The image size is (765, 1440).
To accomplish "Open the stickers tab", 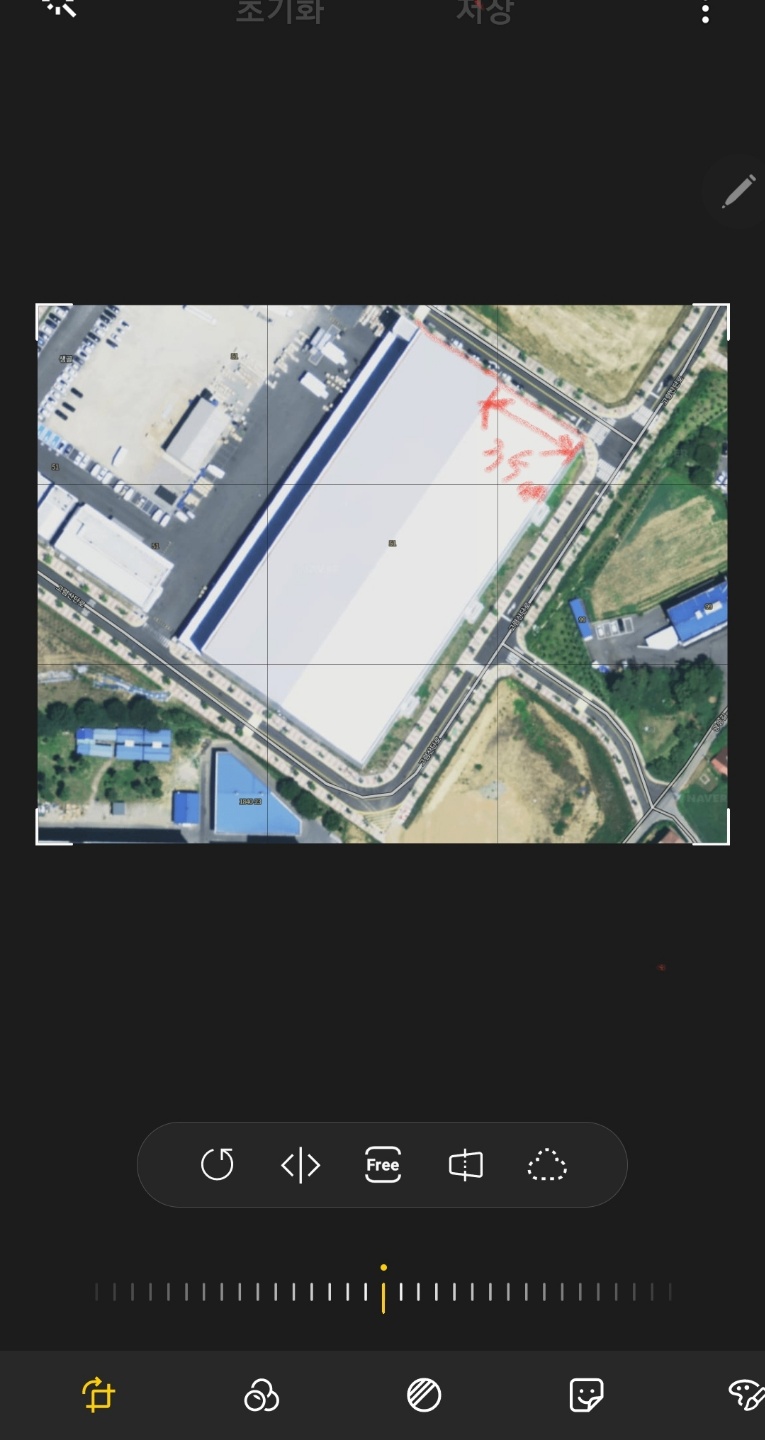I will (x=586, y=1395).
